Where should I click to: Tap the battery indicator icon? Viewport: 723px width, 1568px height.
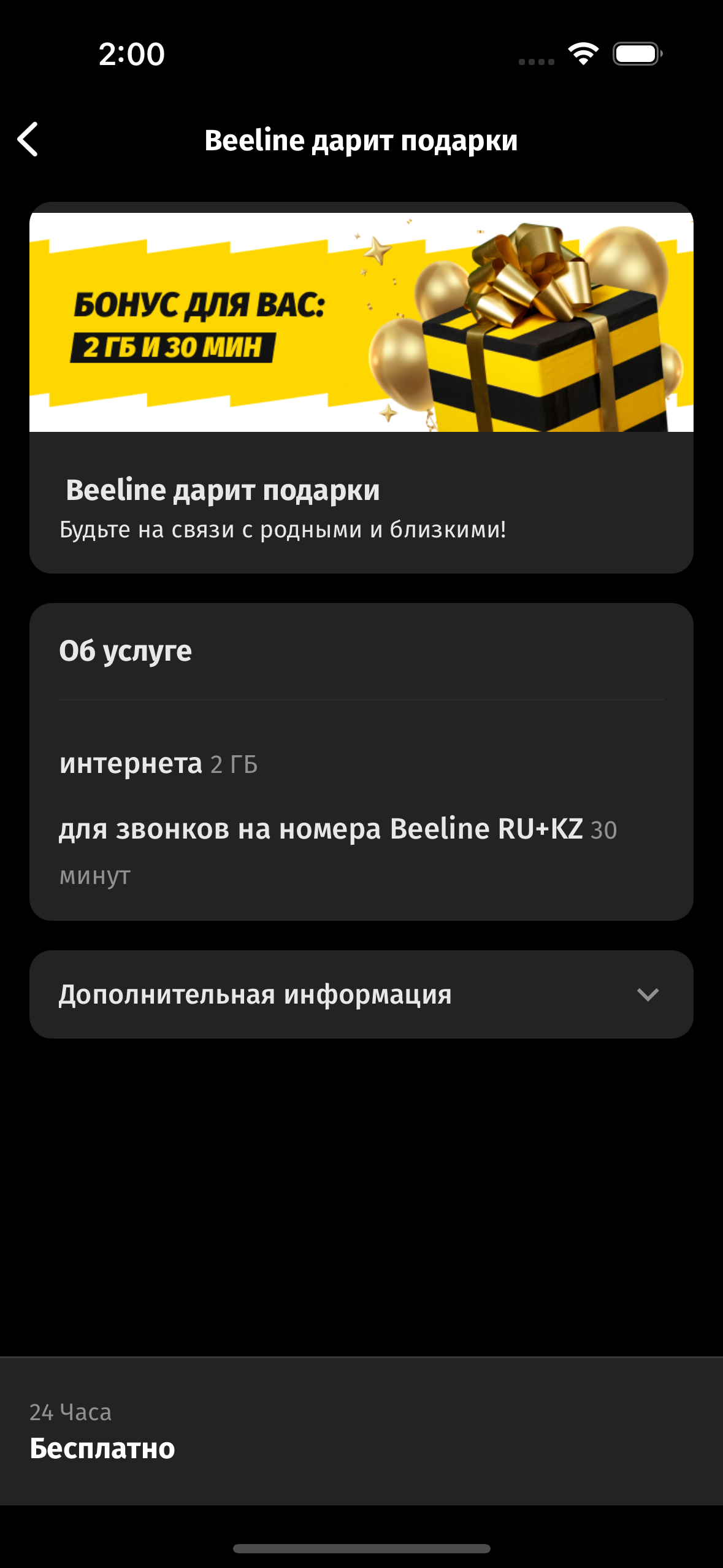(x=636, y=55)
